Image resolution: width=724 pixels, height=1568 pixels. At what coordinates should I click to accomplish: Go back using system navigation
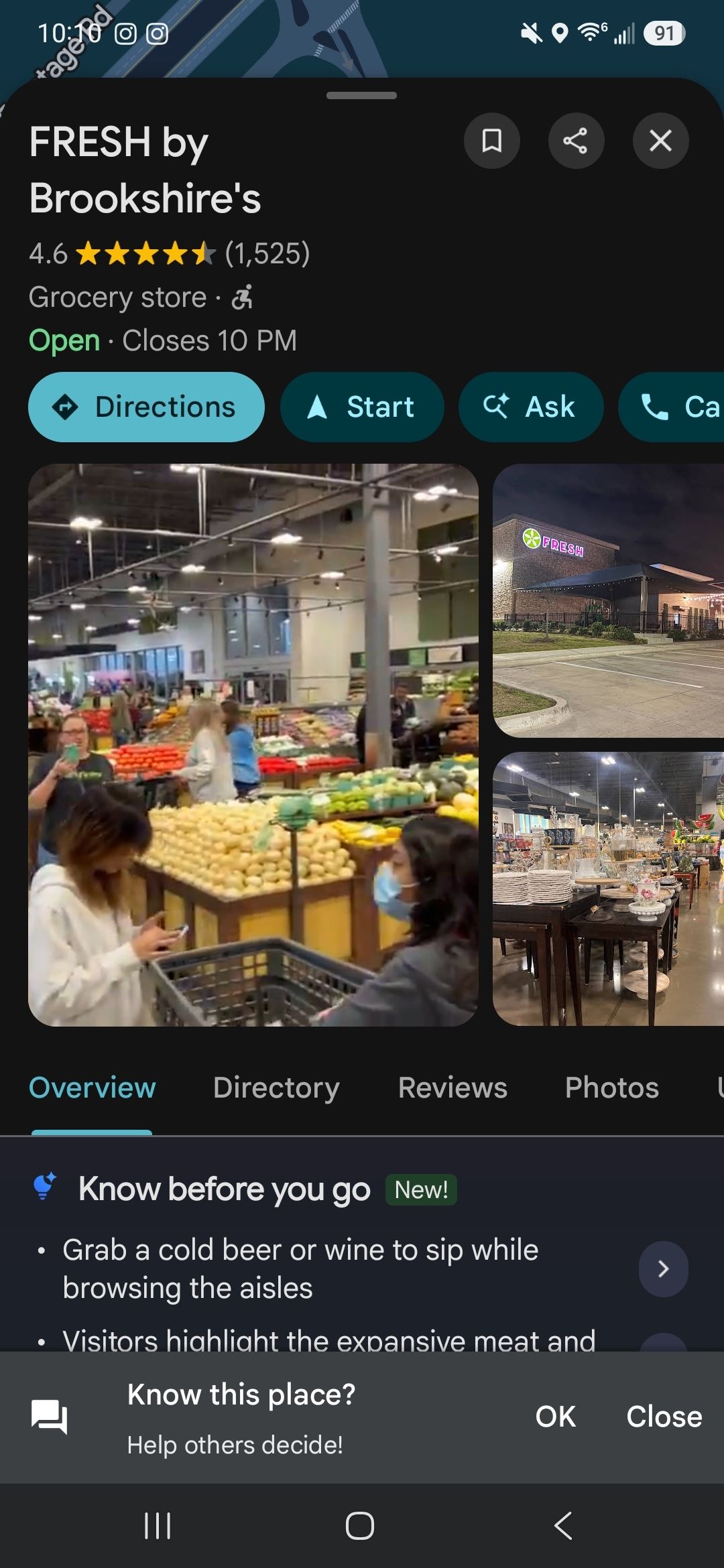click(x=563, y=1526)
